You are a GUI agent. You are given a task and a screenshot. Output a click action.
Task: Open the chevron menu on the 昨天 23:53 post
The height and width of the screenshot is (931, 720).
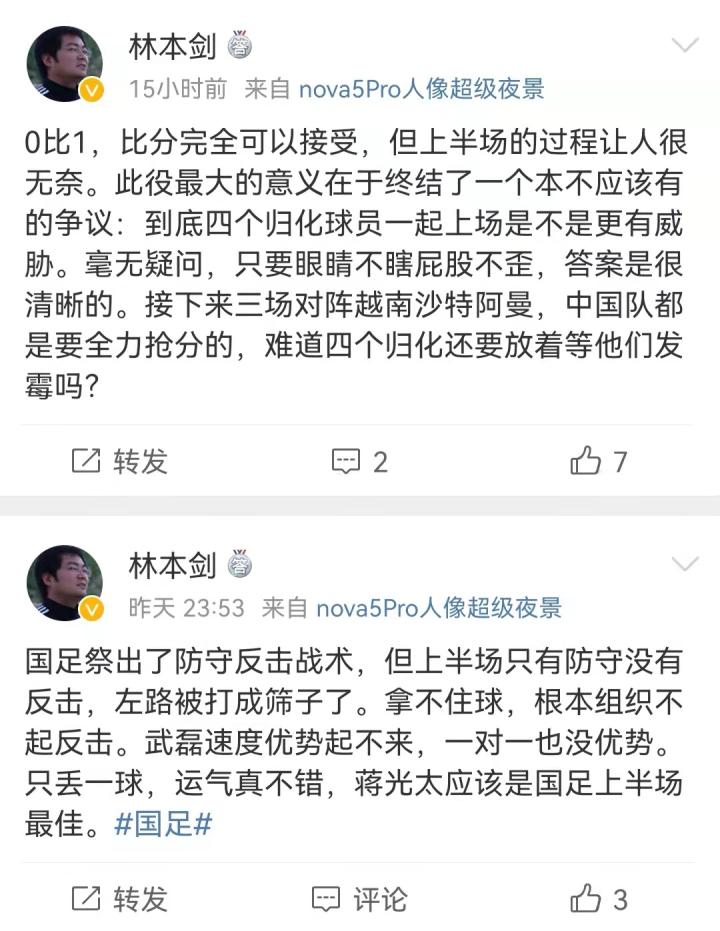point(685,564)
